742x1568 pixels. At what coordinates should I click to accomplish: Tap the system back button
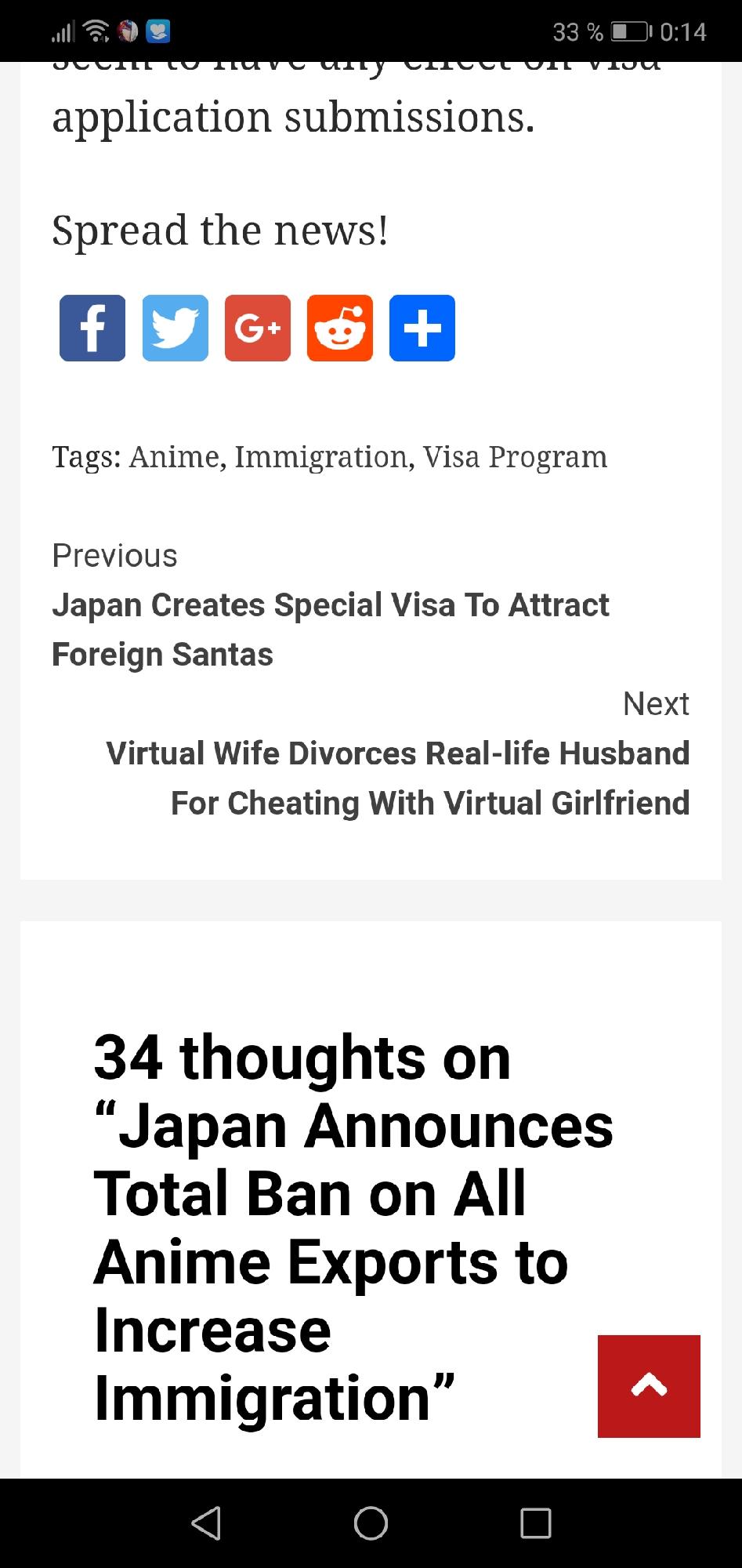point(206,1523)
